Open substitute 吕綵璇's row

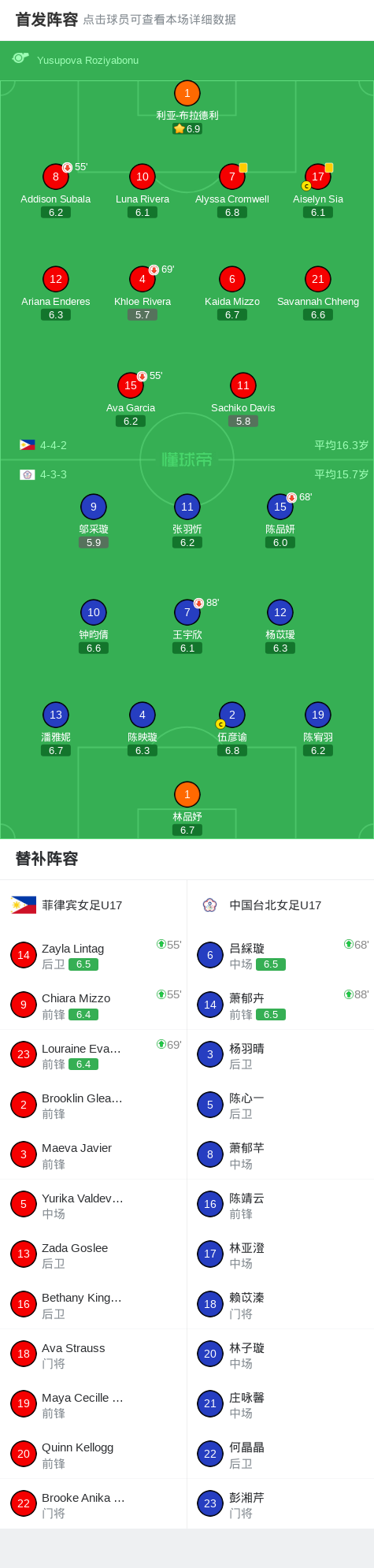[x=280, y=956]
